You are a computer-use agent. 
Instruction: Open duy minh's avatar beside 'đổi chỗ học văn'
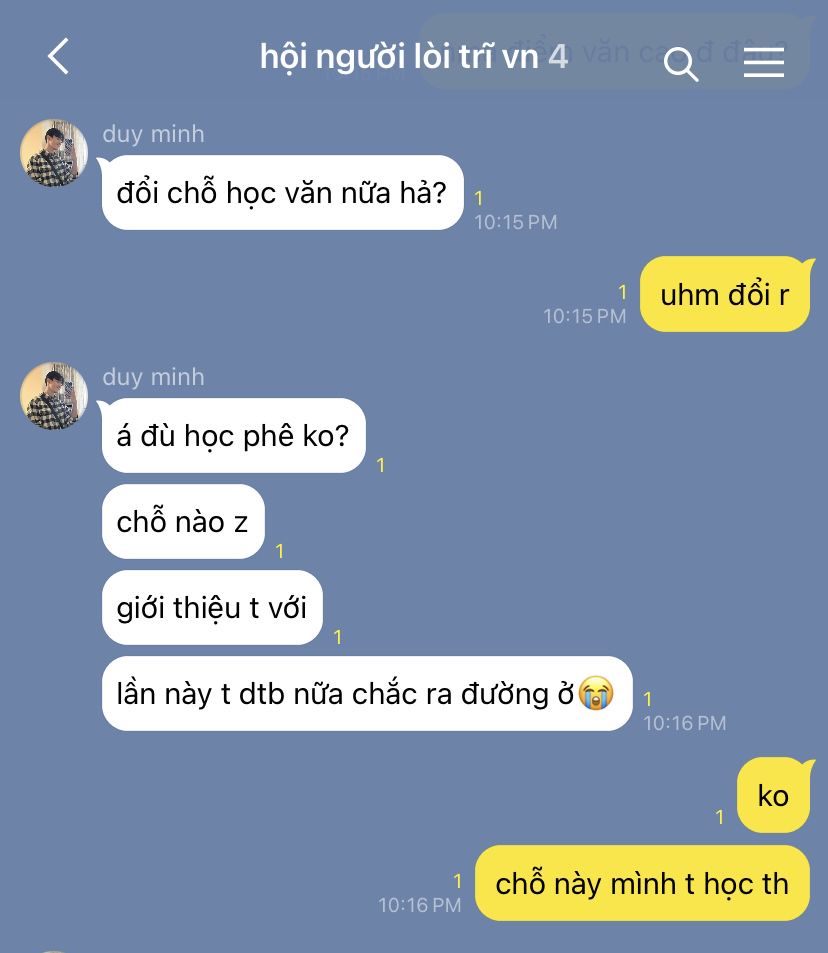click(53, 153)
